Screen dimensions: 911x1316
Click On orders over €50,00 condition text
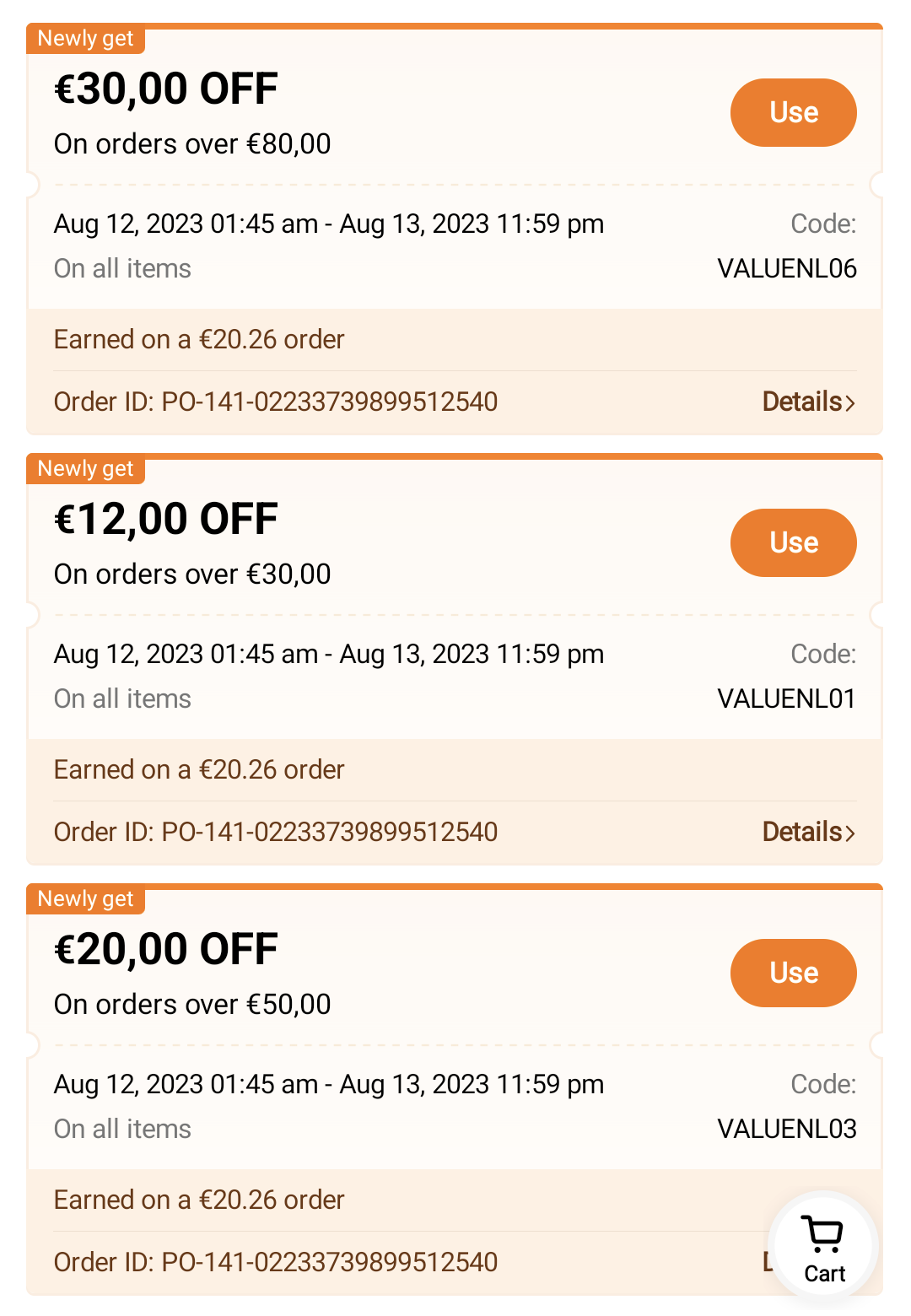pos(192,1004)
